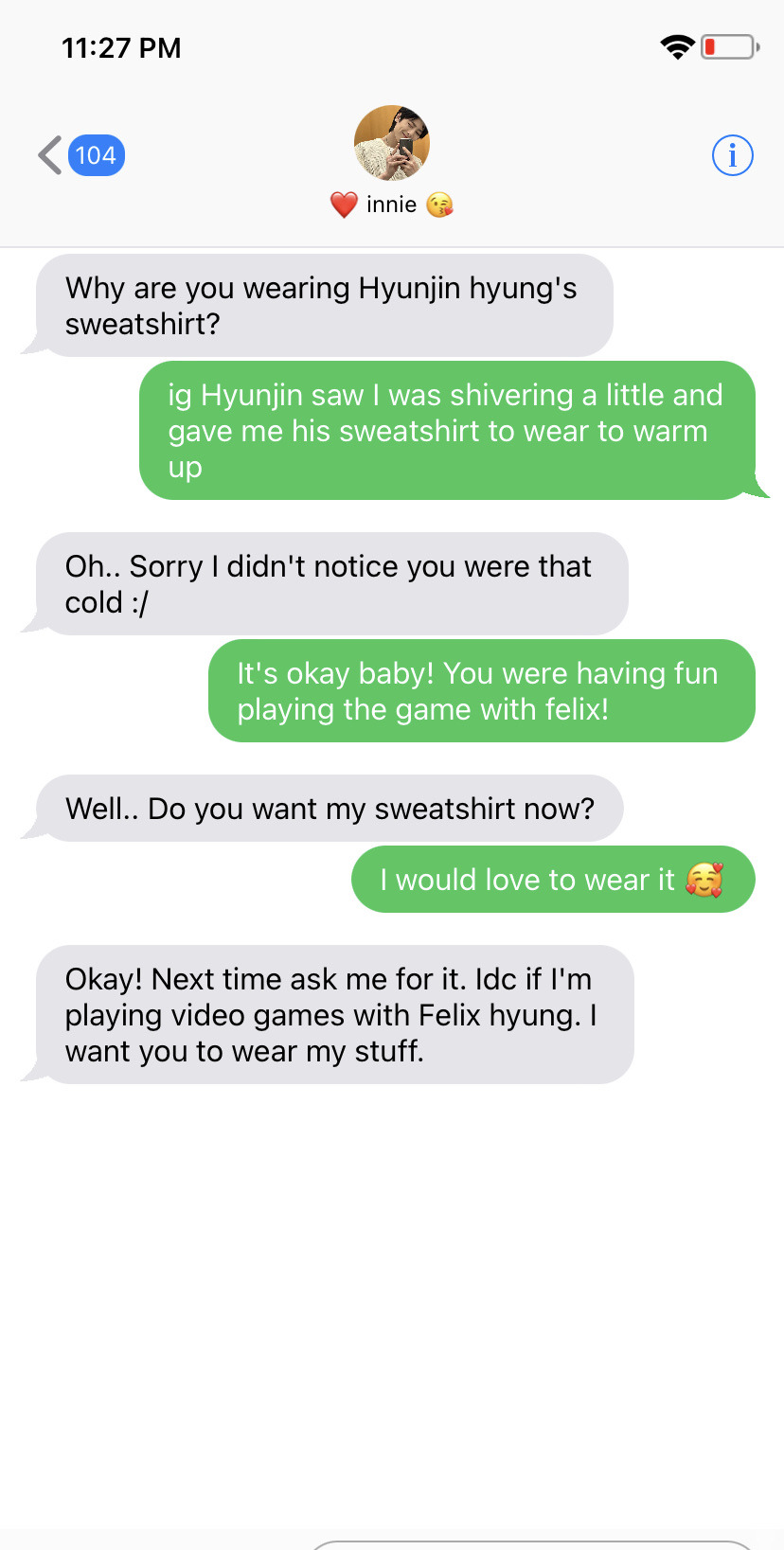Tap the message text field
This screenshot has width=784, height=1550.
[x=530, y=1544]
